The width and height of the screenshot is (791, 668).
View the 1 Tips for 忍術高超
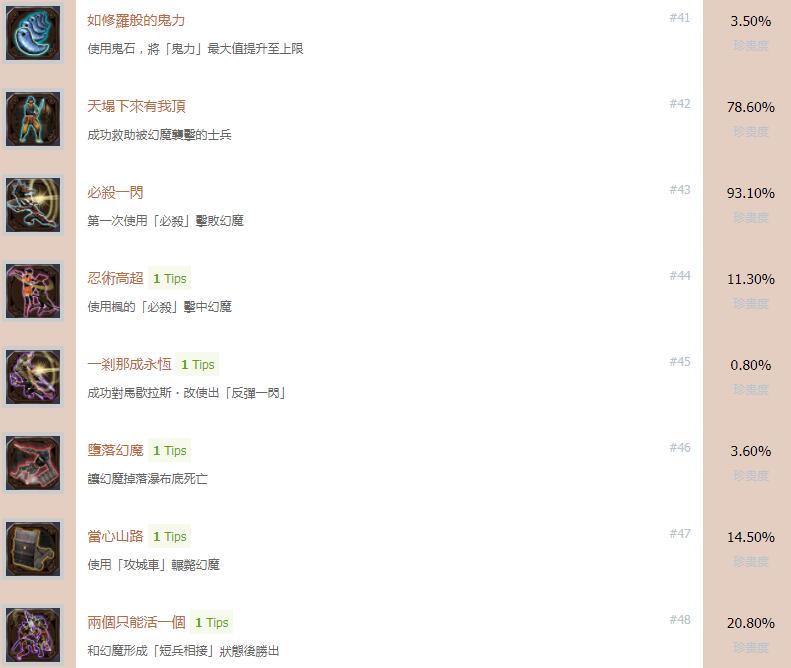pos(170,279)
